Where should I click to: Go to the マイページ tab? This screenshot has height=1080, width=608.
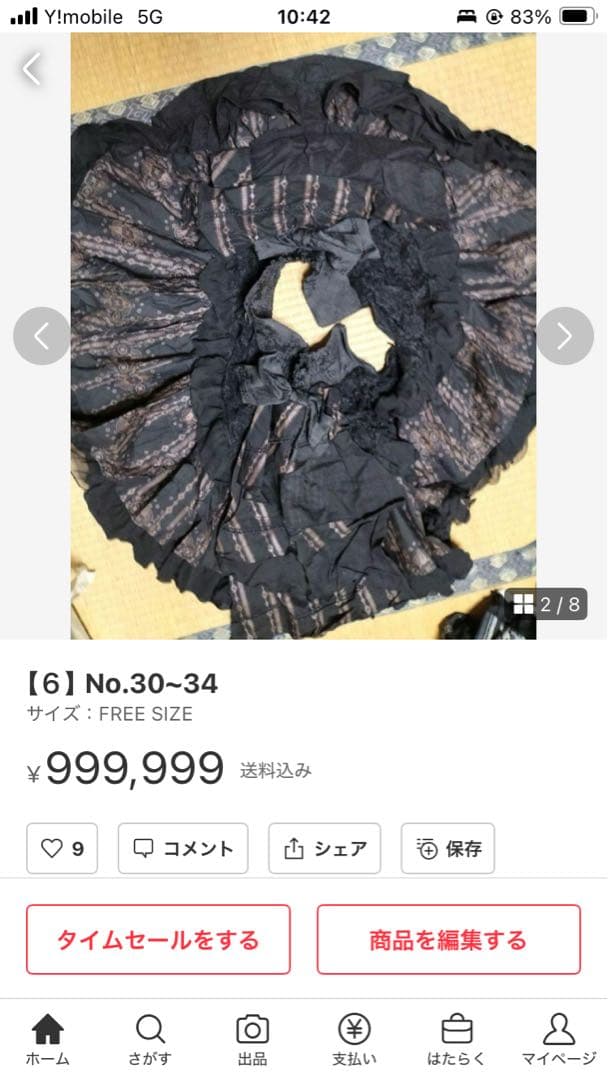click(558, 1039)
